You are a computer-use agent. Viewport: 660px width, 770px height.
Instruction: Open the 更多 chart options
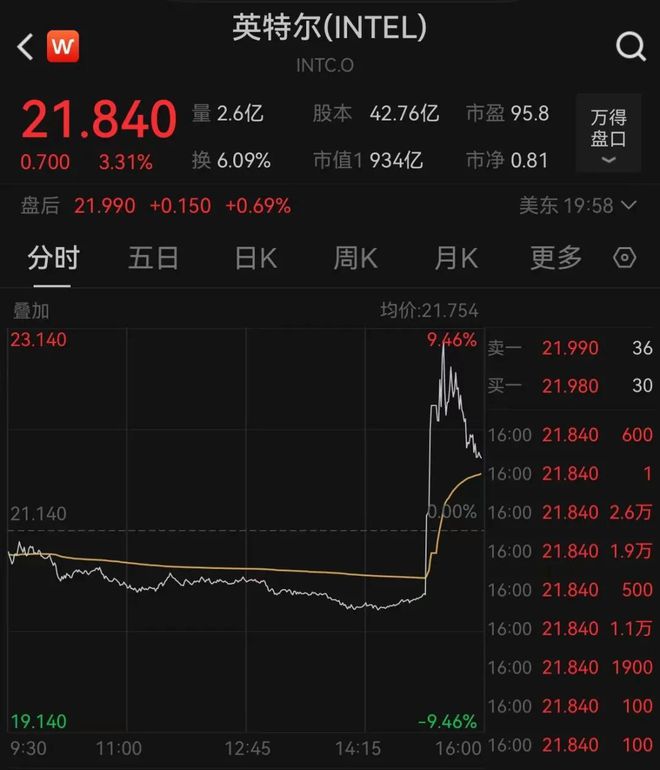tap(556, 258)
